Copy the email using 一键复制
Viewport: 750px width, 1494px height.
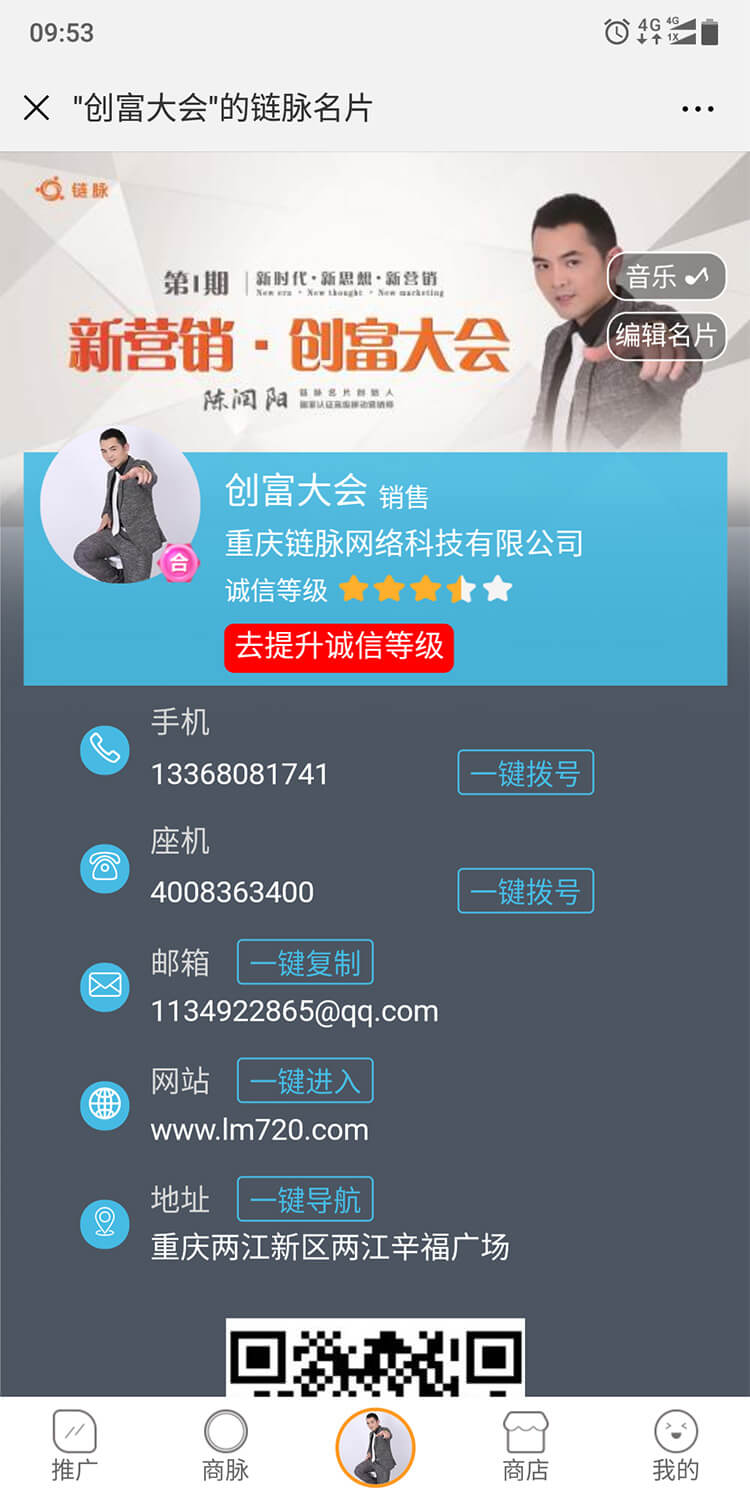point(305,962)
